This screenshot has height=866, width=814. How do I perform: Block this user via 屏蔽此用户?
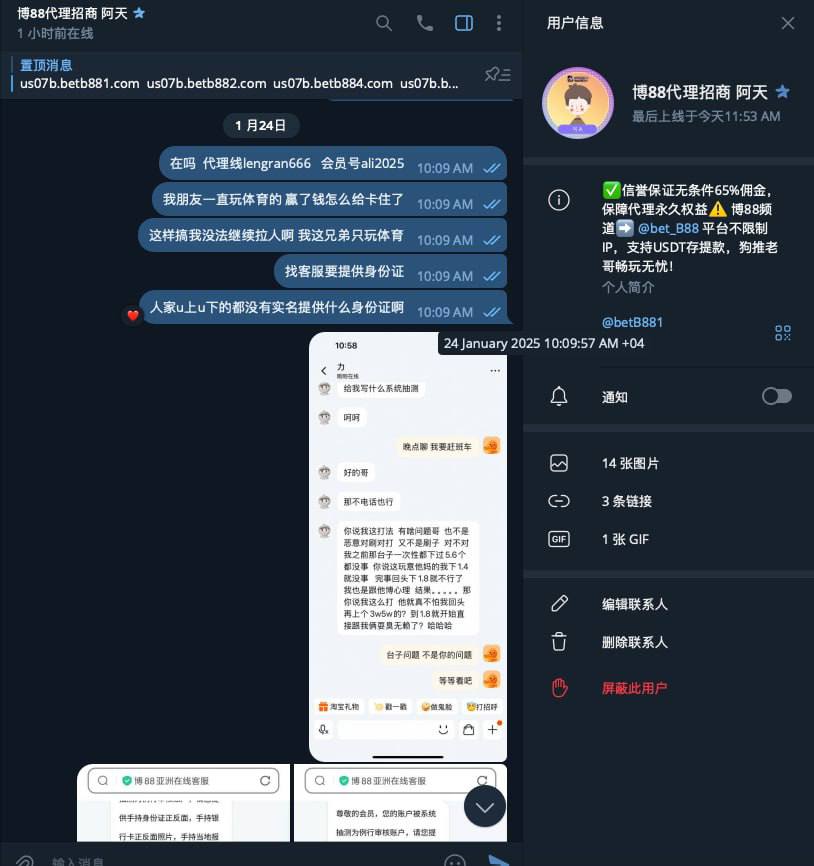click(x=634, y=688)
